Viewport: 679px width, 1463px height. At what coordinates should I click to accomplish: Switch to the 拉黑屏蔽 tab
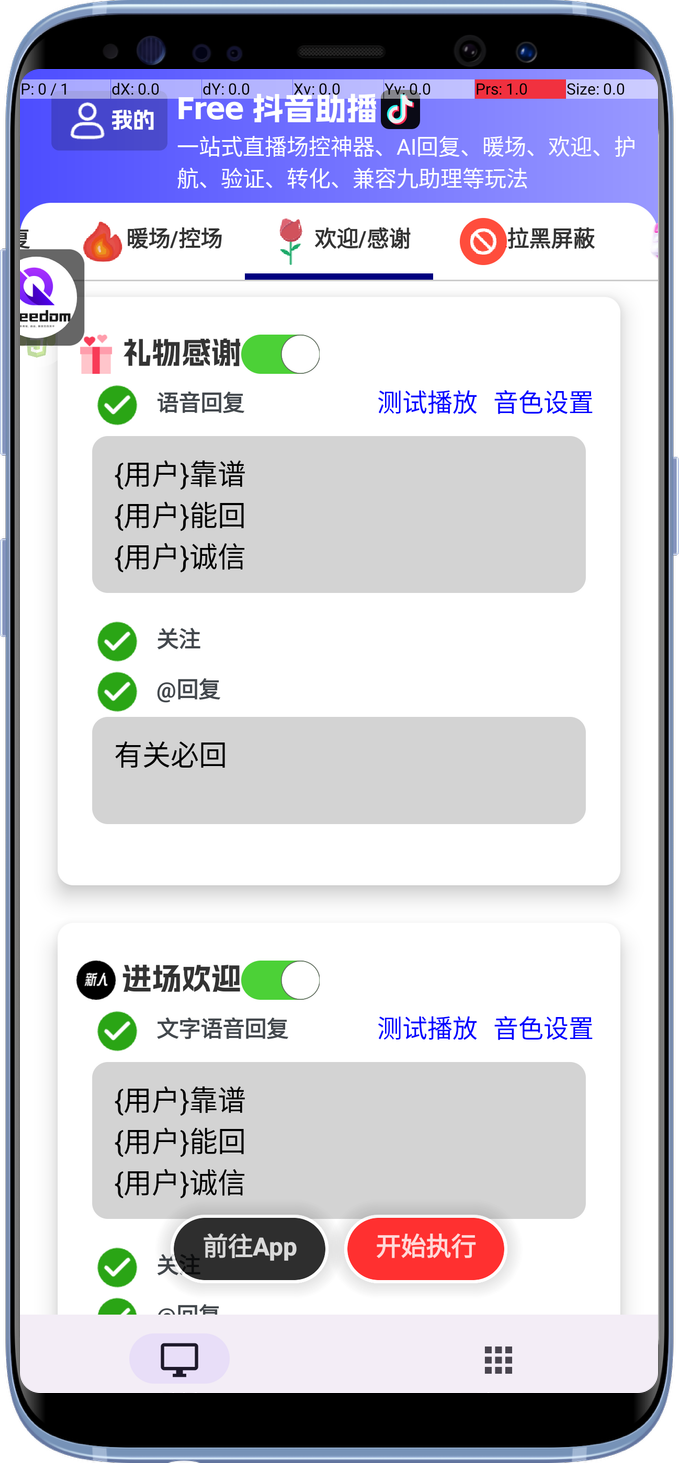[528, 240]
